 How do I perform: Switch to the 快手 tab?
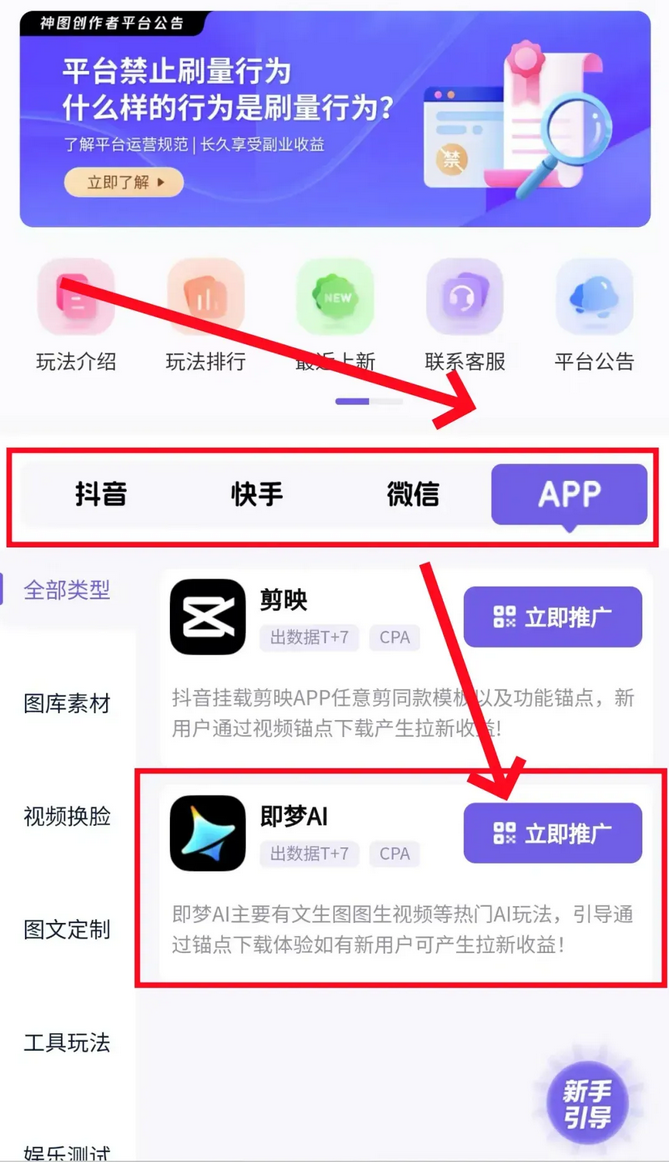(x=257, y=494)
